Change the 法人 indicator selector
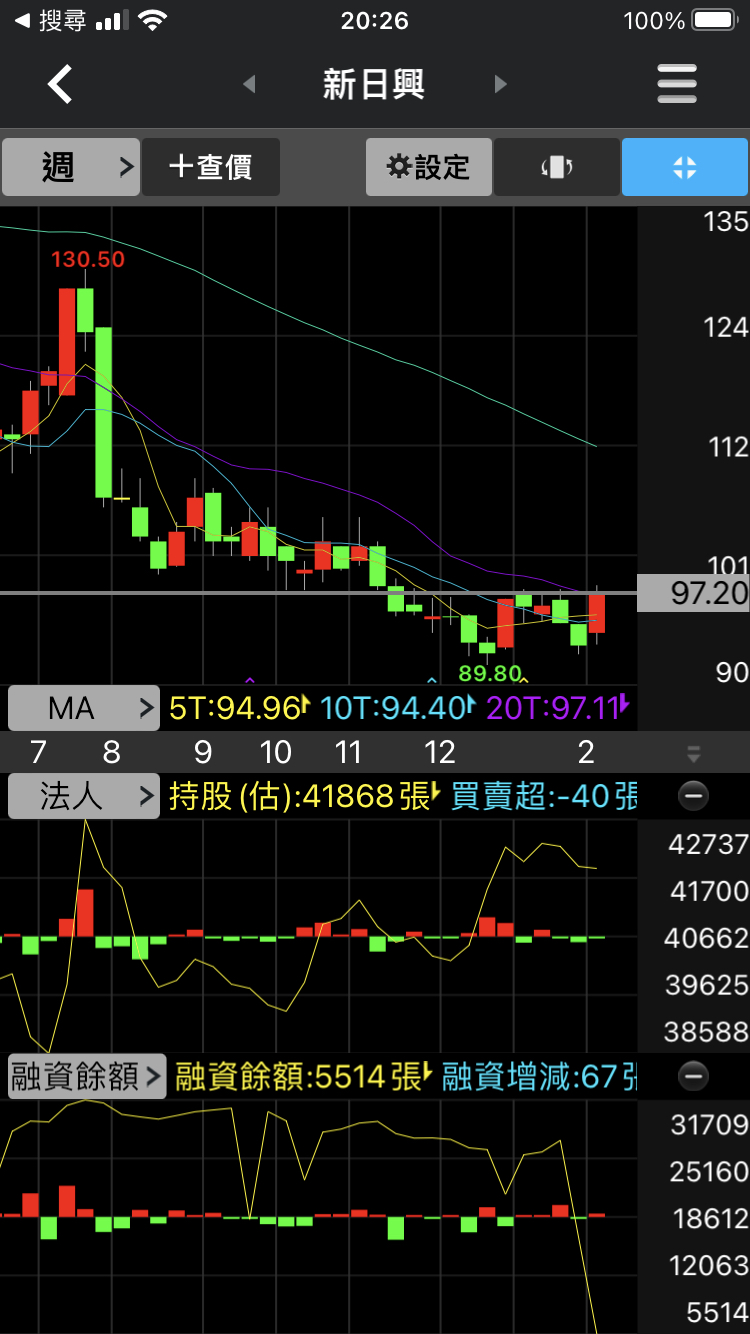 coord(84,797)
